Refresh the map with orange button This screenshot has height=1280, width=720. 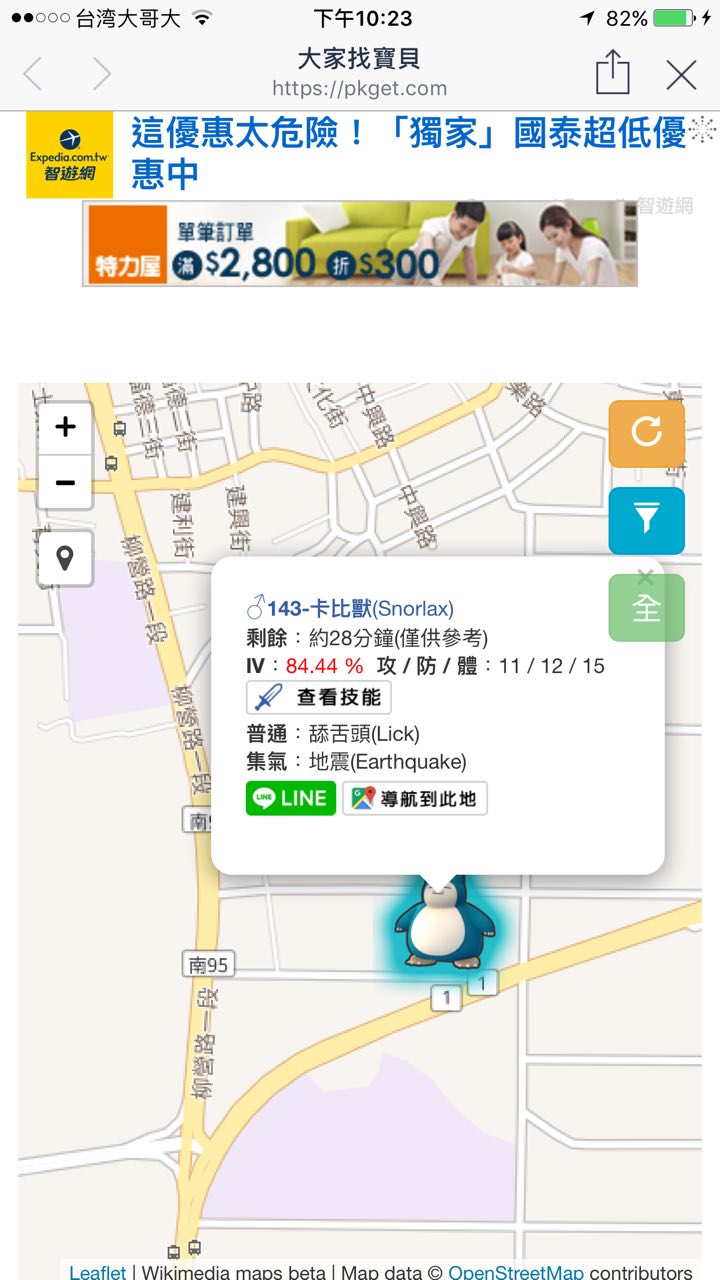tap(646, 433)
